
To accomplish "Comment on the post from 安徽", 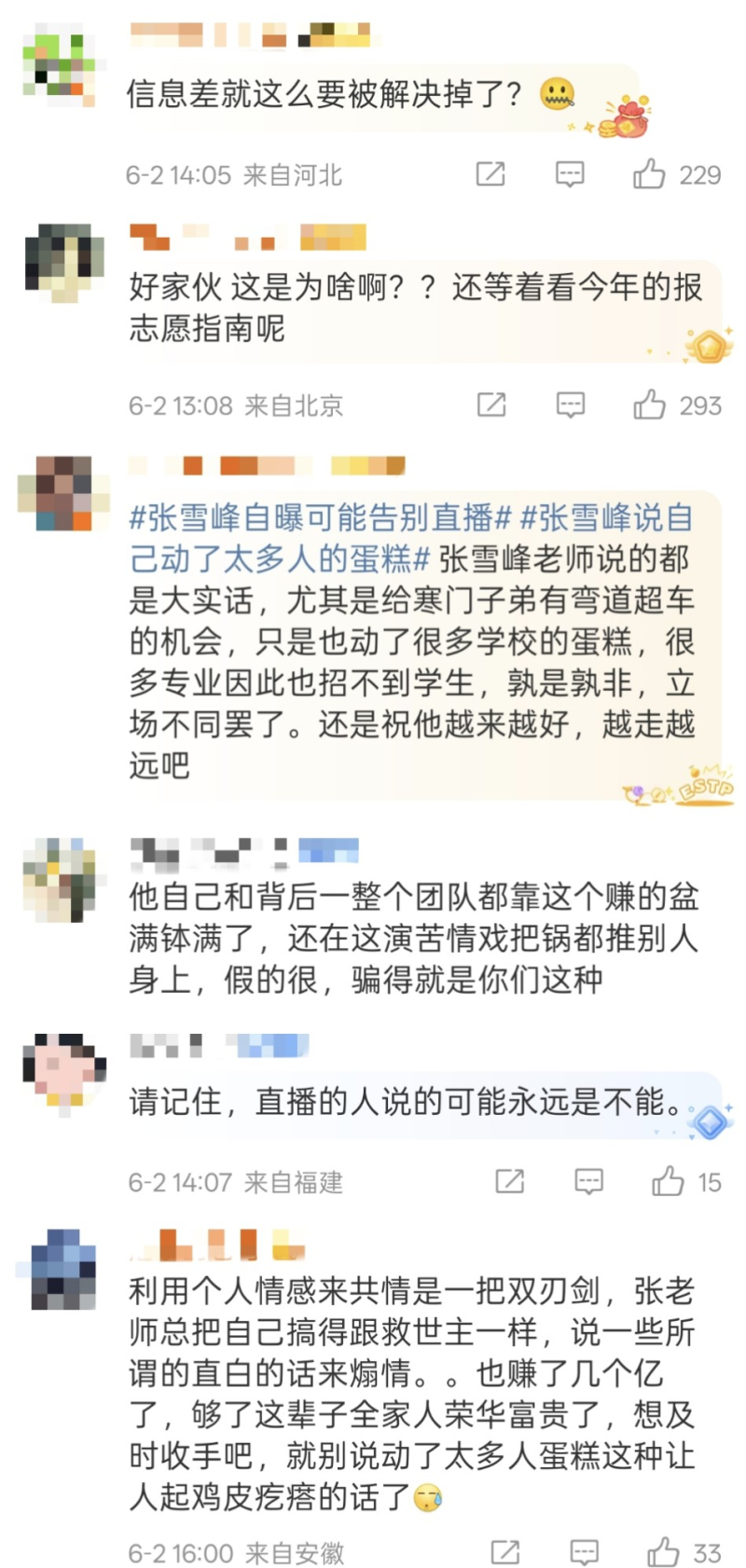I will [x=584, y=1552].
